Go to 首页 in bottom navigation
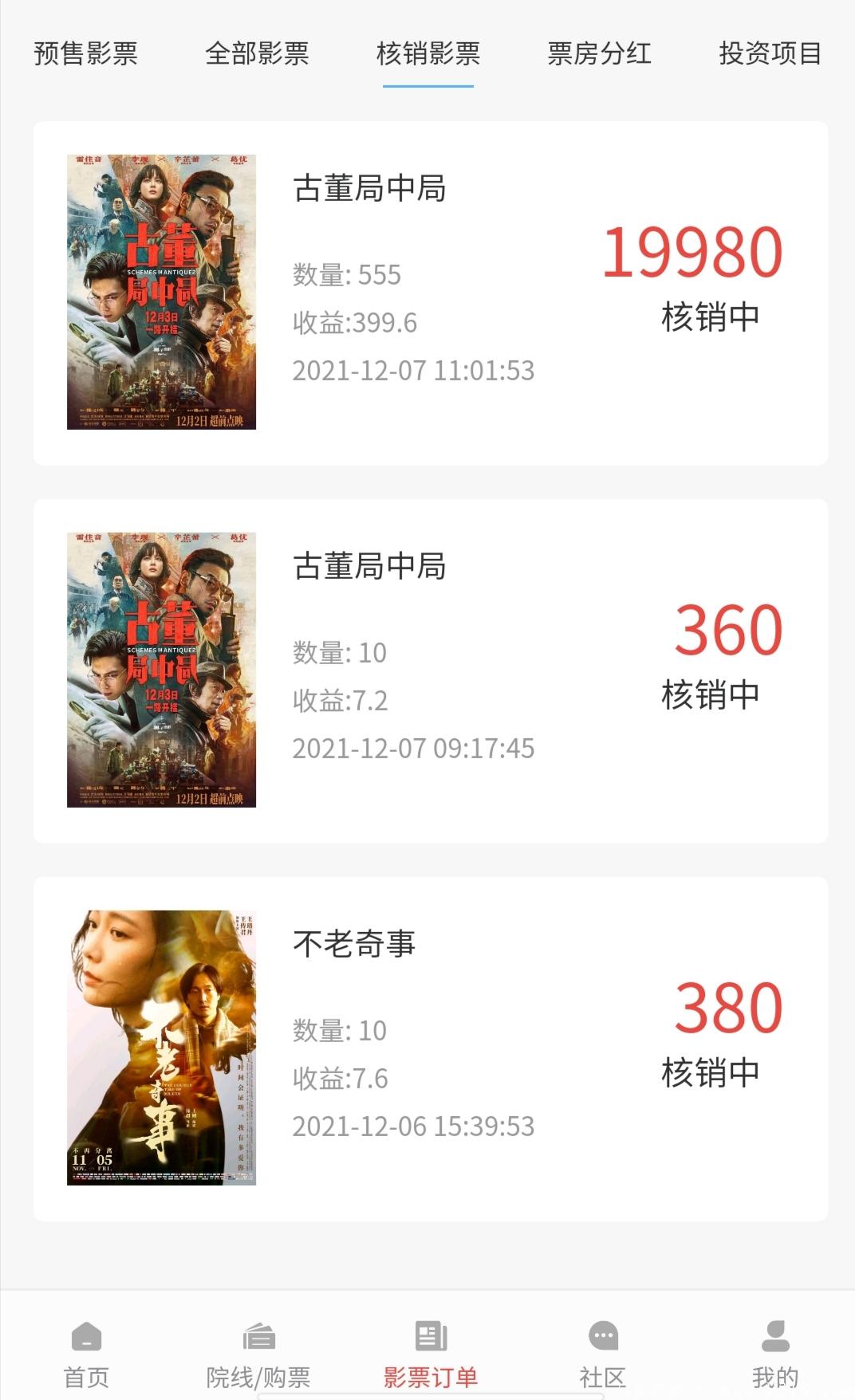The image size is (855, 1400). coord(86,1354)
